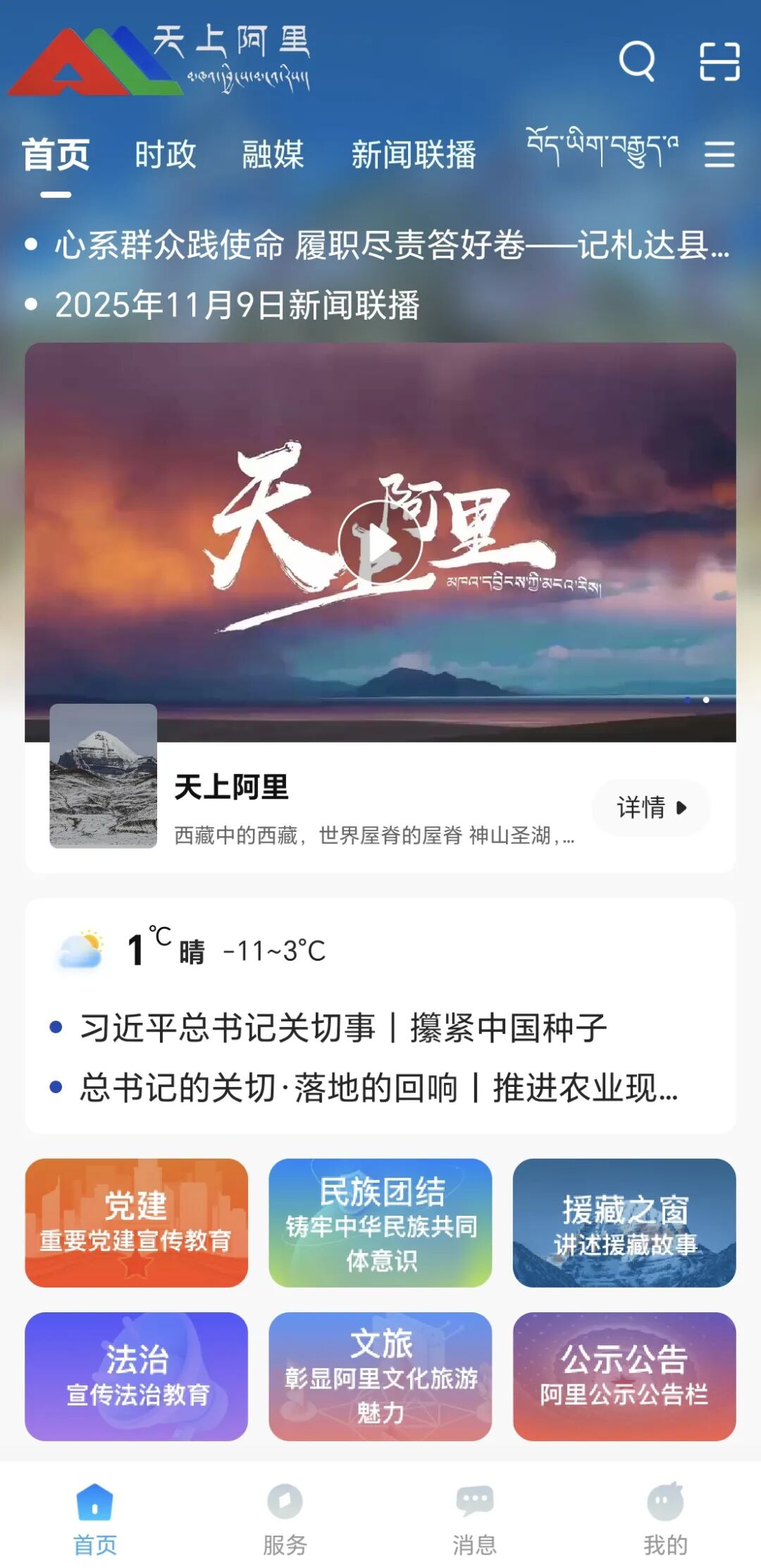Screen dimensions: 761x1568
Task: Switch to the 新闻联播 tab
Action: coord(414,154)
